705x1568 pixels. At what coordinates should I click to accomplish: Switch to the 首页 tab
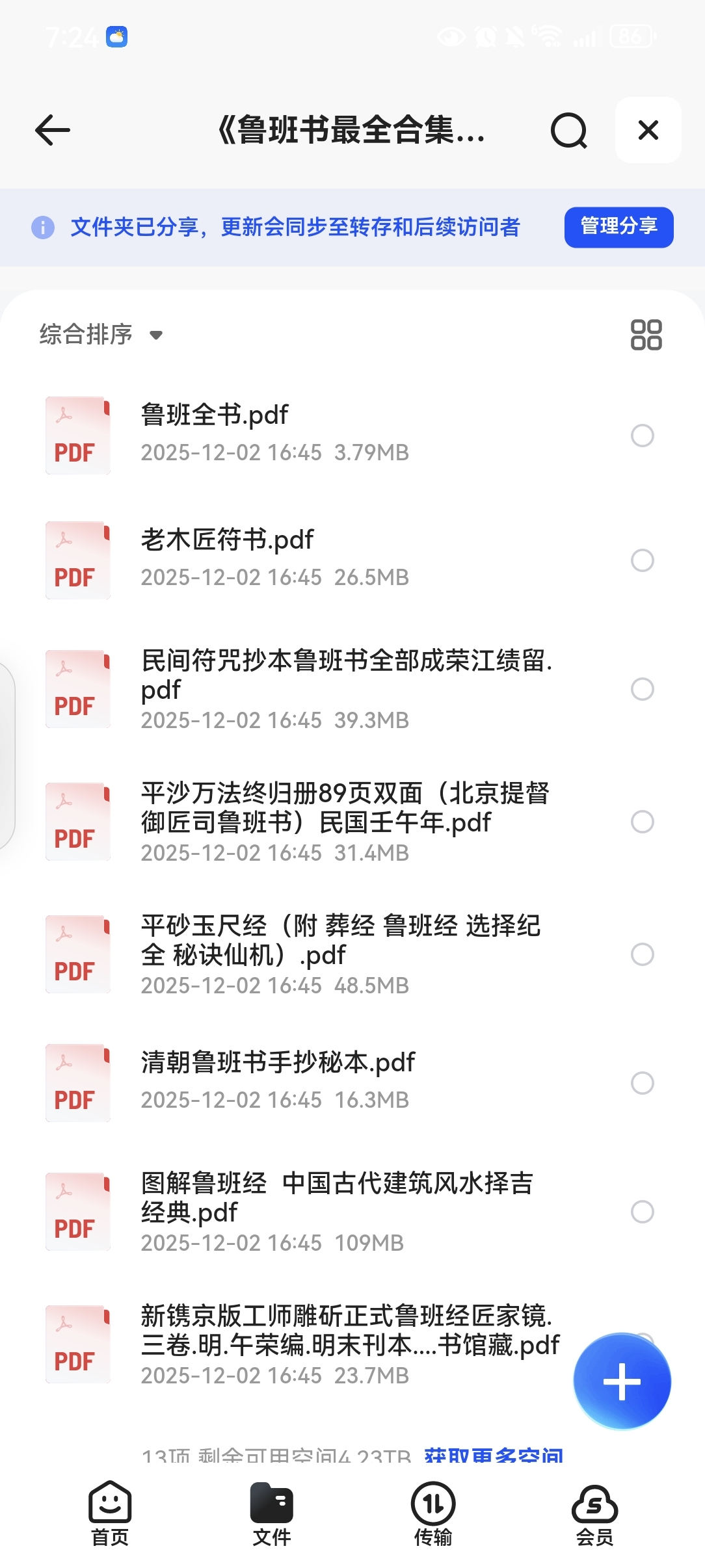coord(110,1513)
